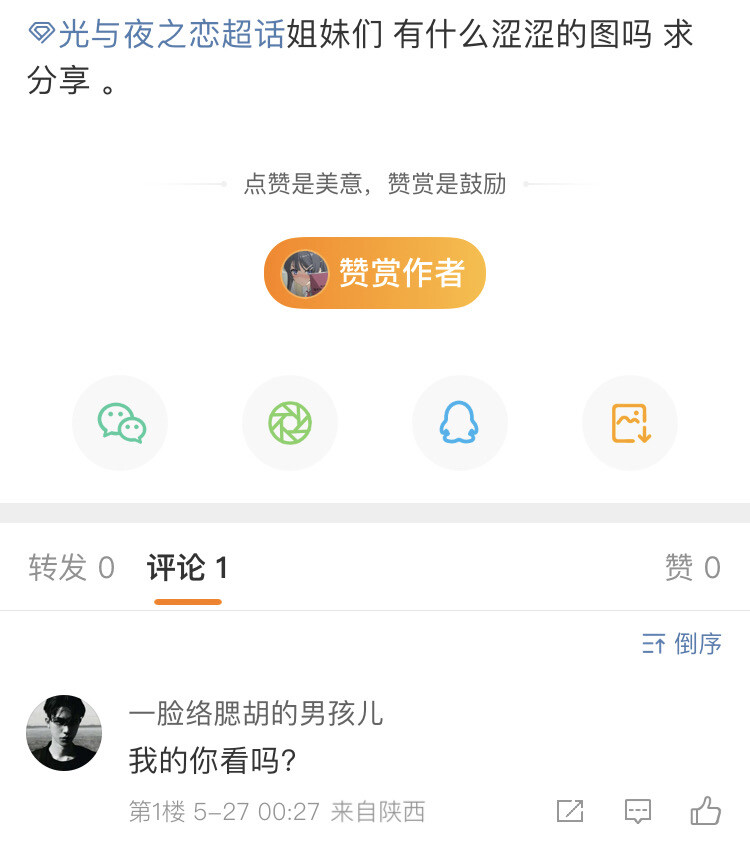Open avatar of 一脸络腮胡的男孩儿

coord(64,733)
